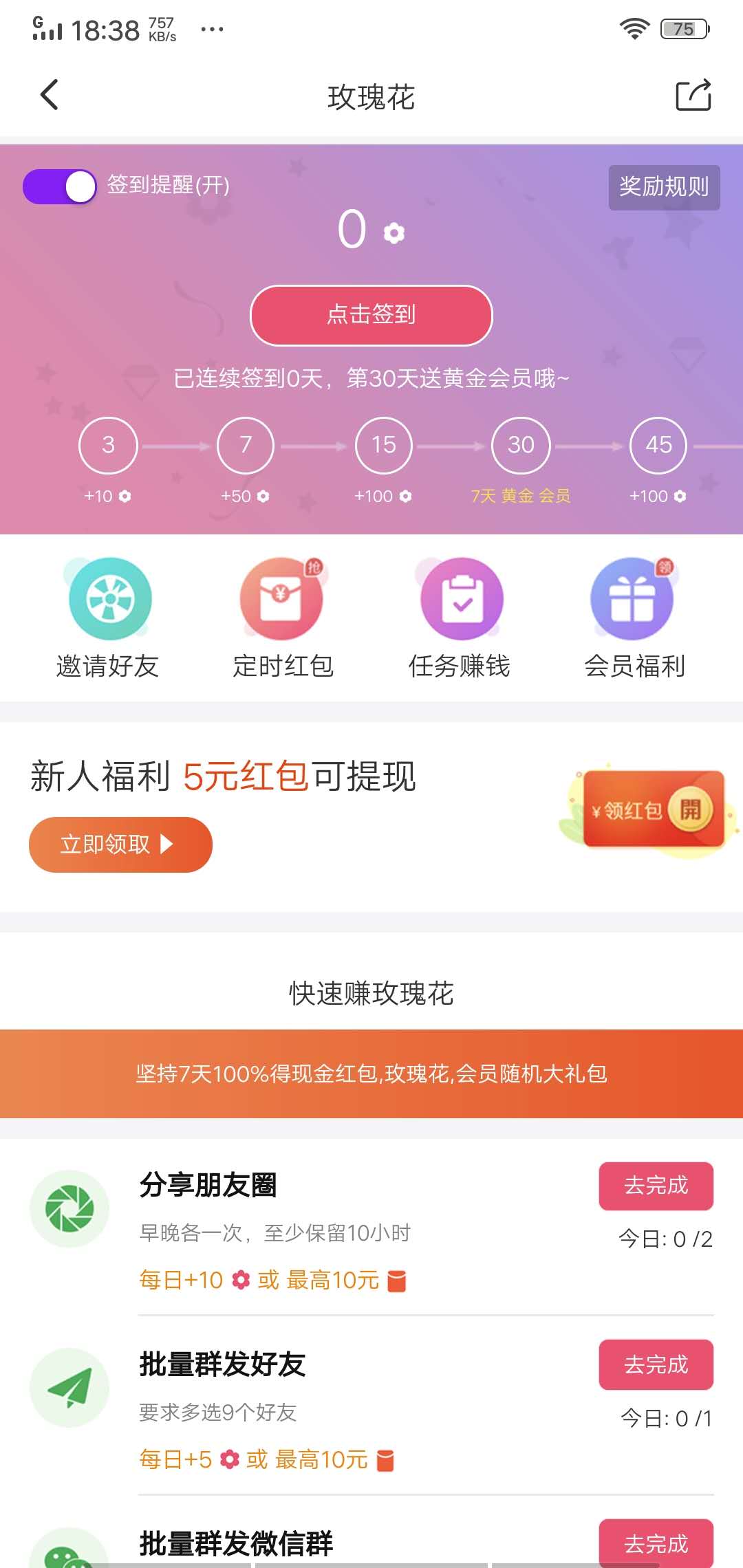Open the 领红包 red envelope banner
The height and width of the screenshot is (1568, 743).
[x=645, y=812]
